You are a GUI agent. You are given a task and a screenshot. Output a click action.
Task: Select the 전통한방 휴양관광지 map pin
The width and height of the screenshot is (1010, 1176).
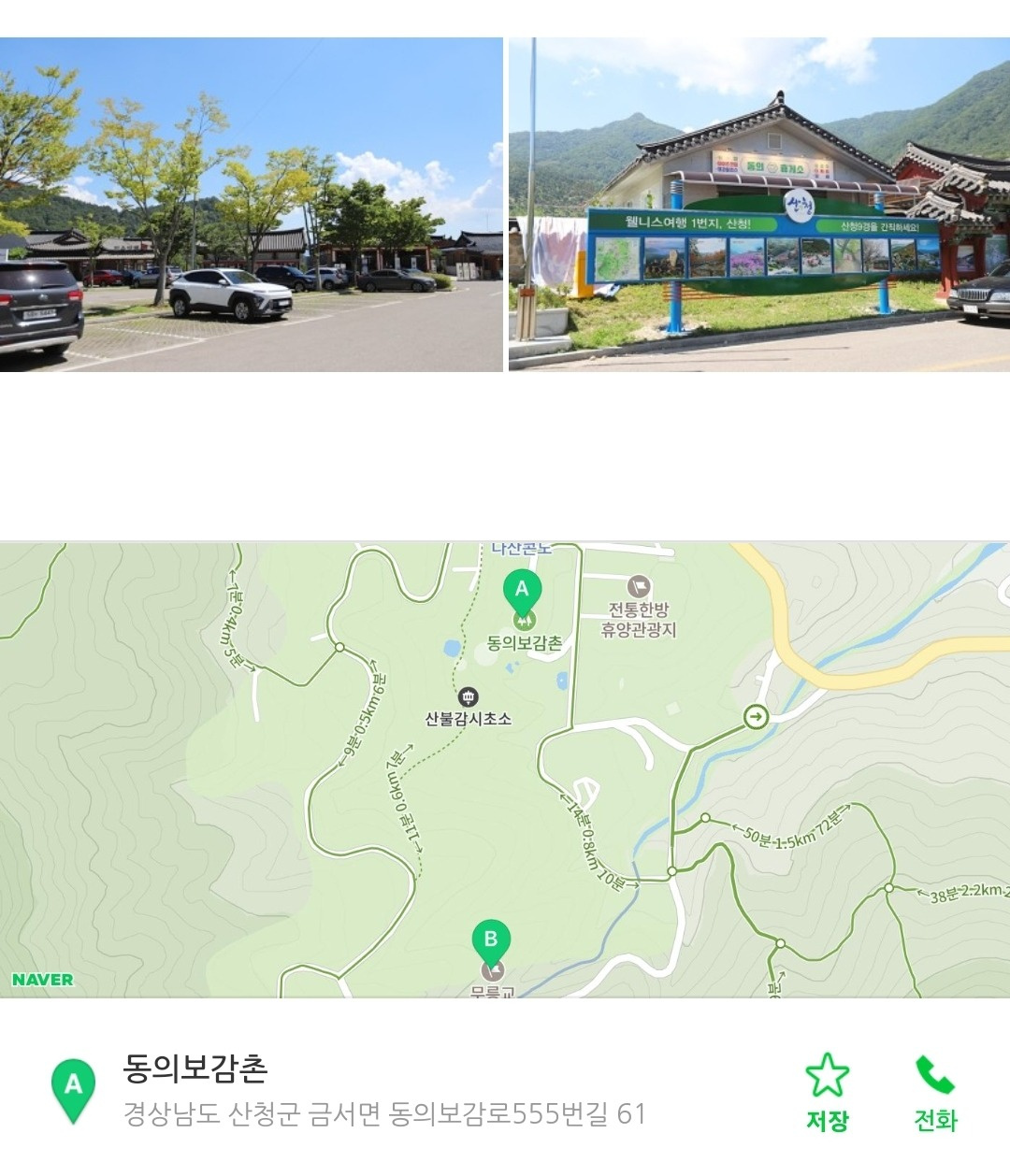point(639,587)
